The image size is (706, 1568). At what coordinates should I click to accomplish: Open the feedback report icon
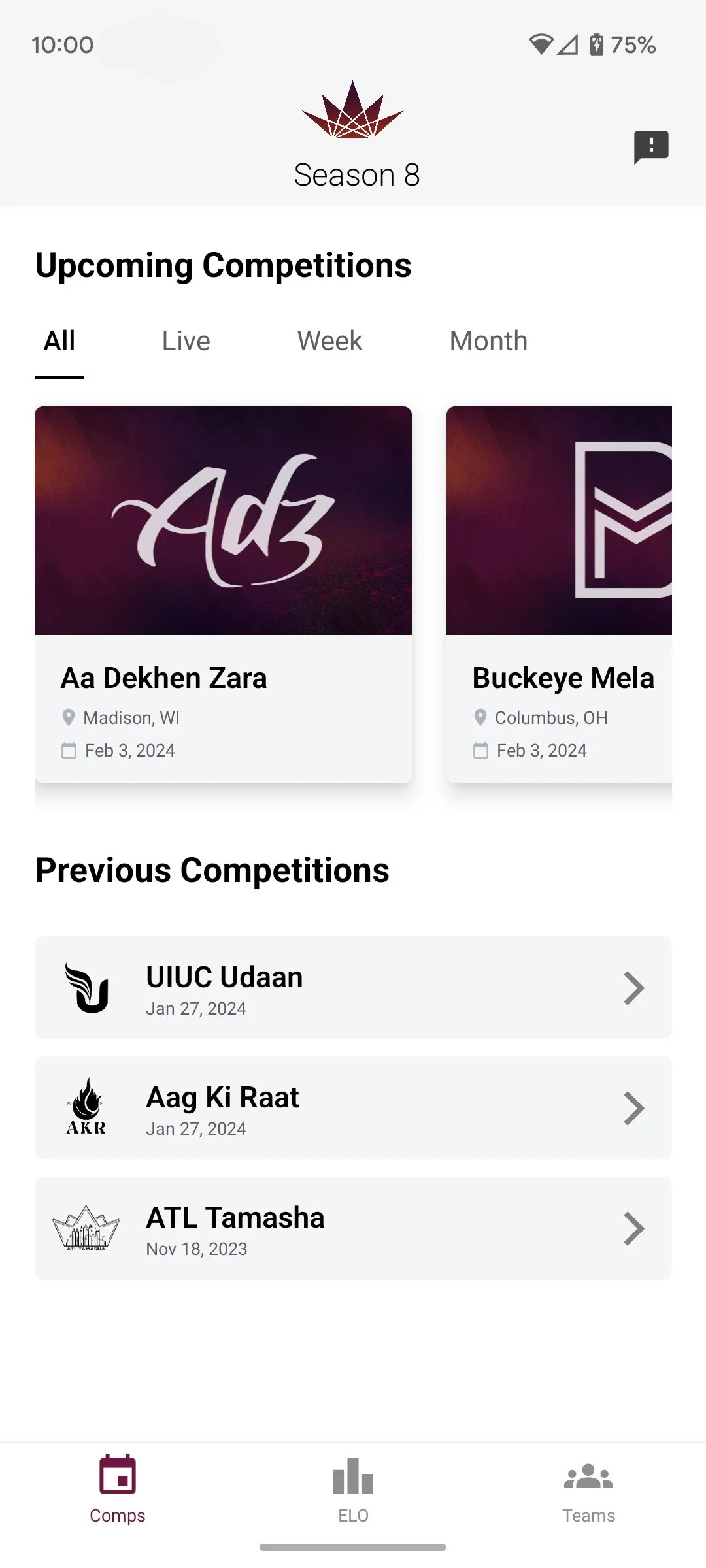coord(650,147)
